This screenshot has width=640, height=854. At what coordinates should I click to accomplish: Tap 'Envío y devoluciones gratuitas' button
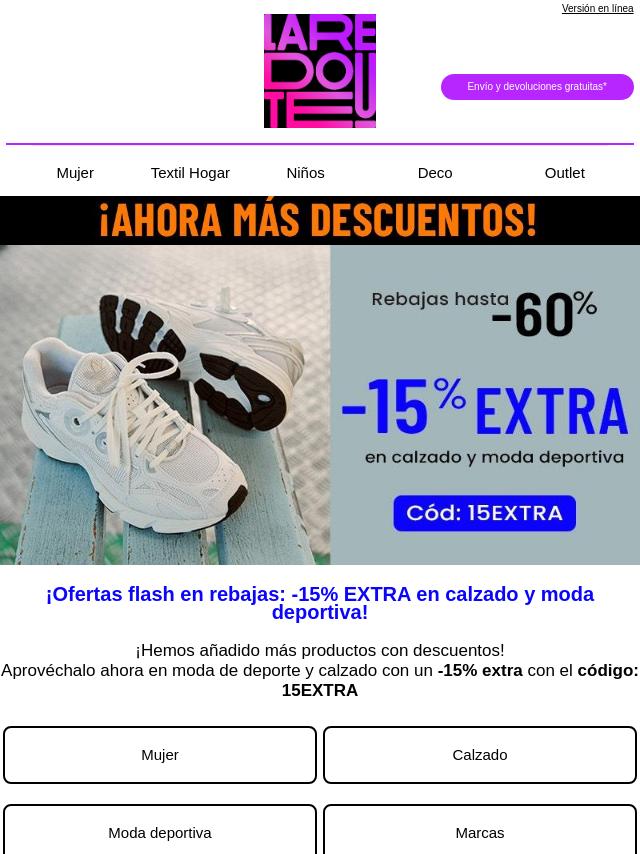click(x=537, y=87)
